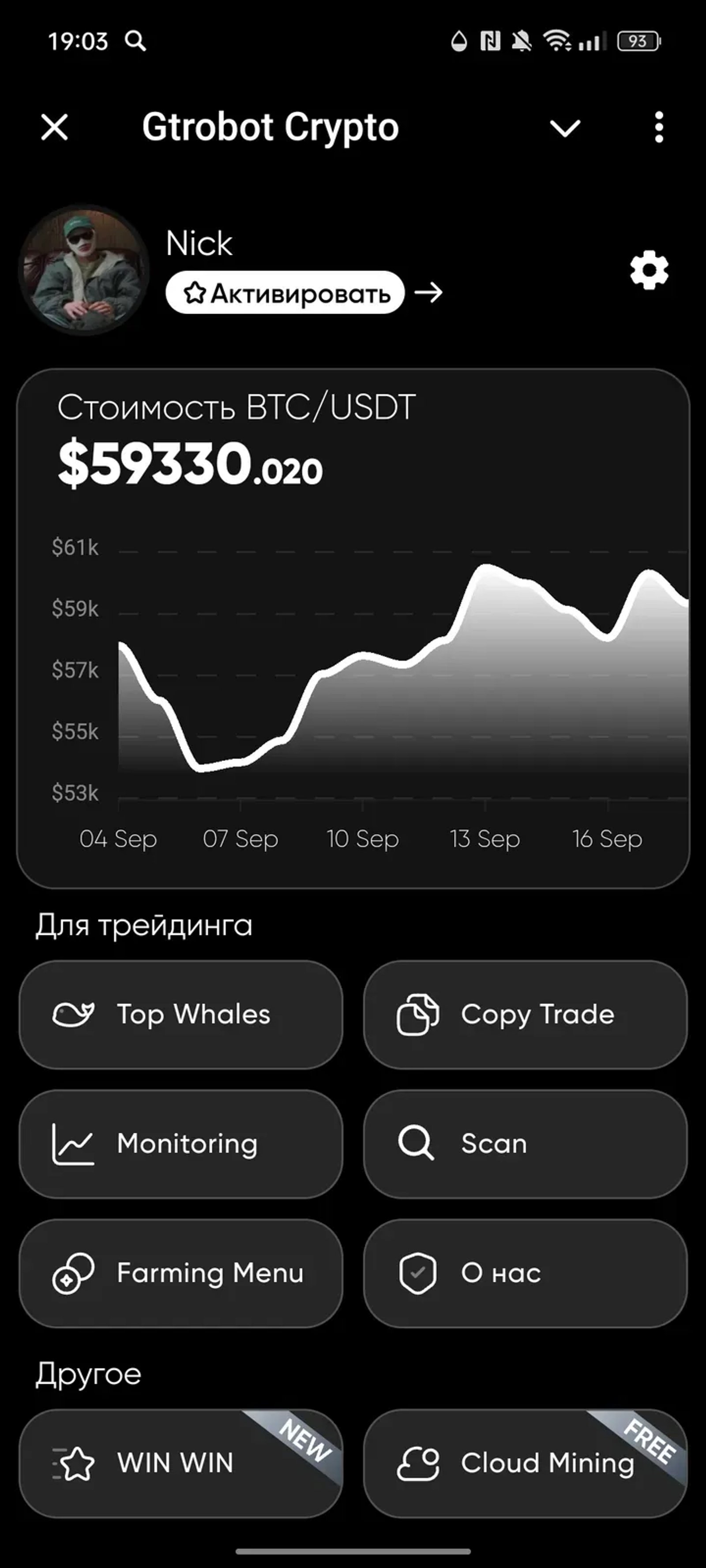
Task: Tap the search icon in the status bar
Action: [135, 41]
